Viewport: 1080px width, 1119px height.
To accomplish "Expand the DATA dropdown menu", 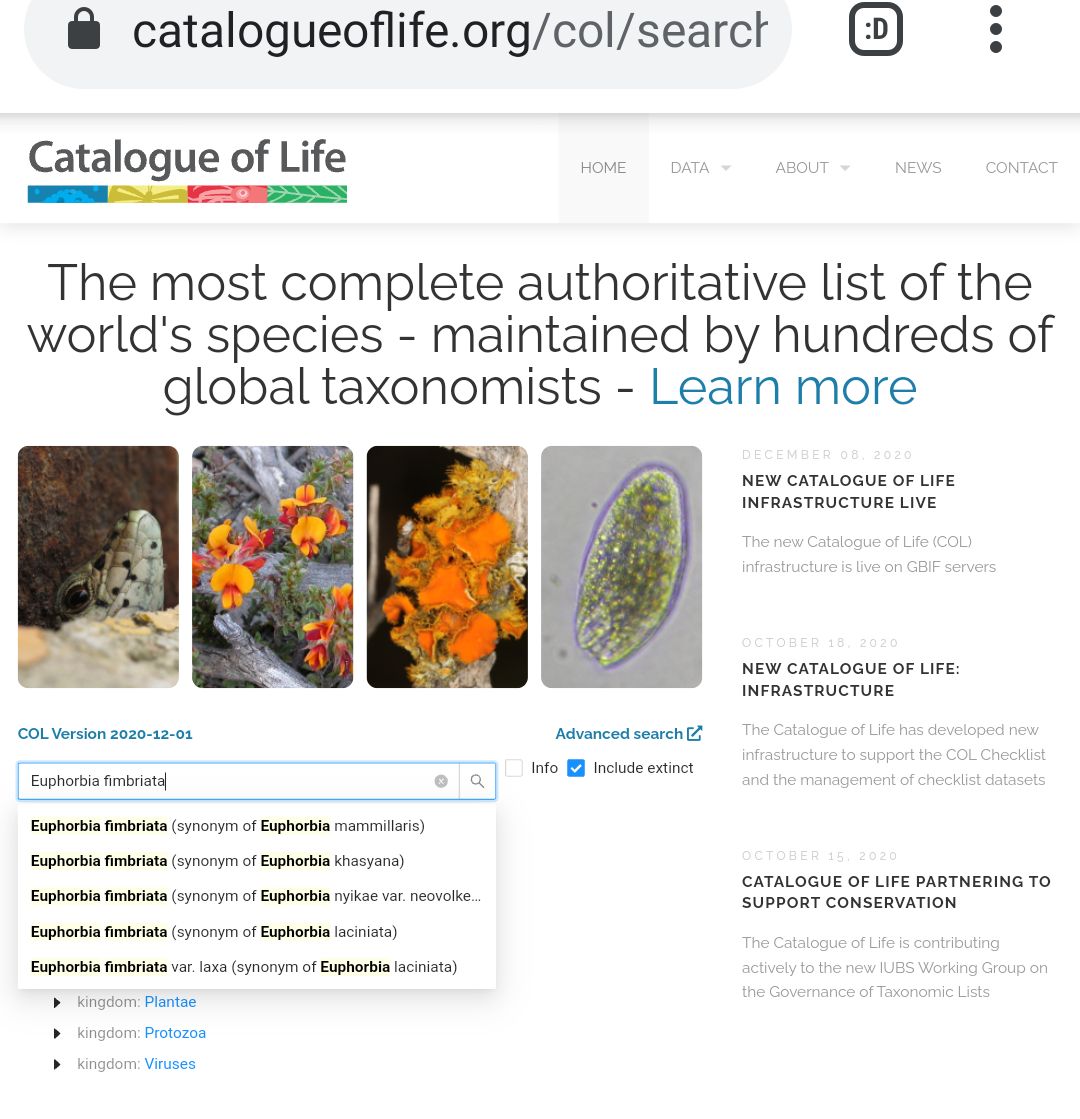I will click(x=700, y=168).
